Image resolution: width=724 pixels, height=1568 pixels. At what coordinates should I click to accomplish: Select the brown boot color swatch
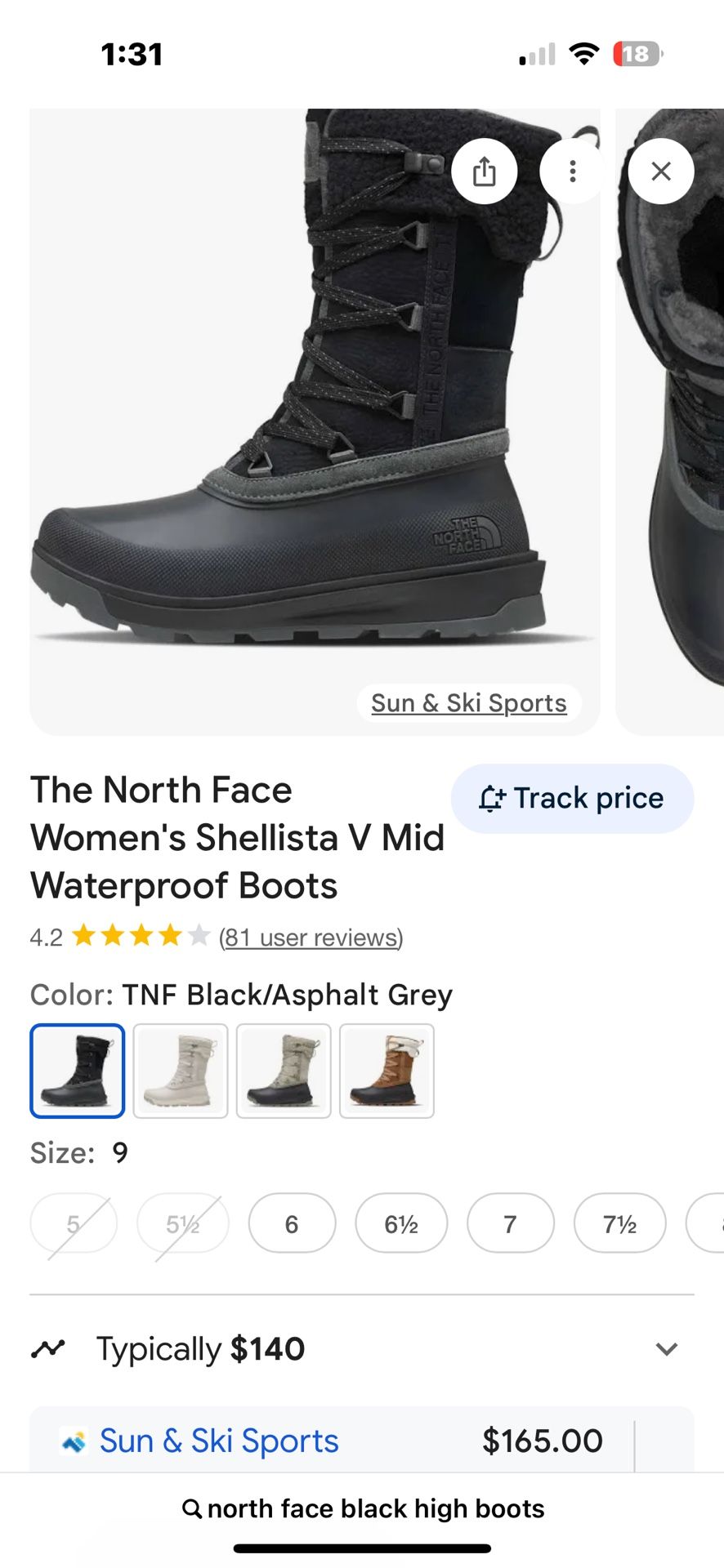pyautogui.click(x=387, y=1071)
